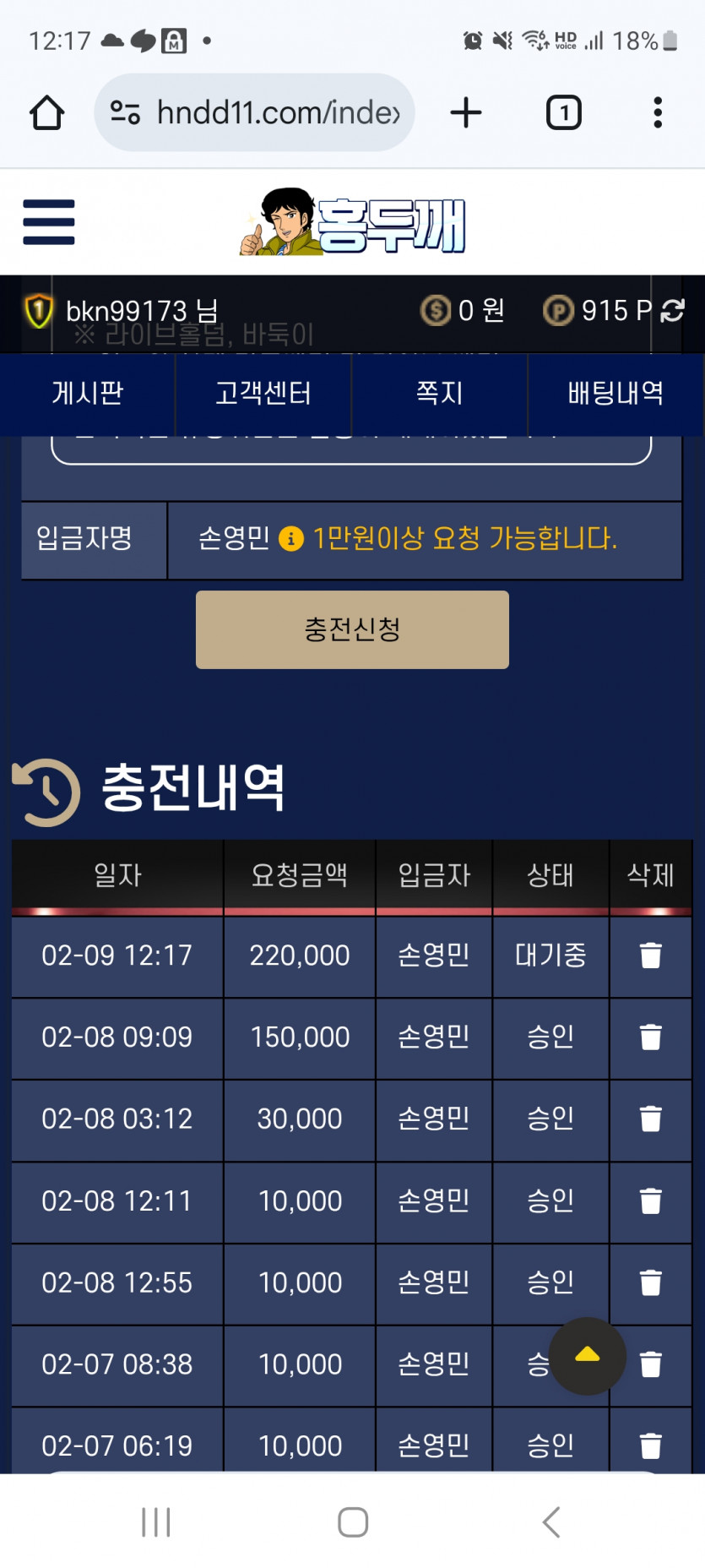Viewport: 705px width, 1568px height.
Task: Open the 홍두깨 logo home link
Action: tap(352, 222)
